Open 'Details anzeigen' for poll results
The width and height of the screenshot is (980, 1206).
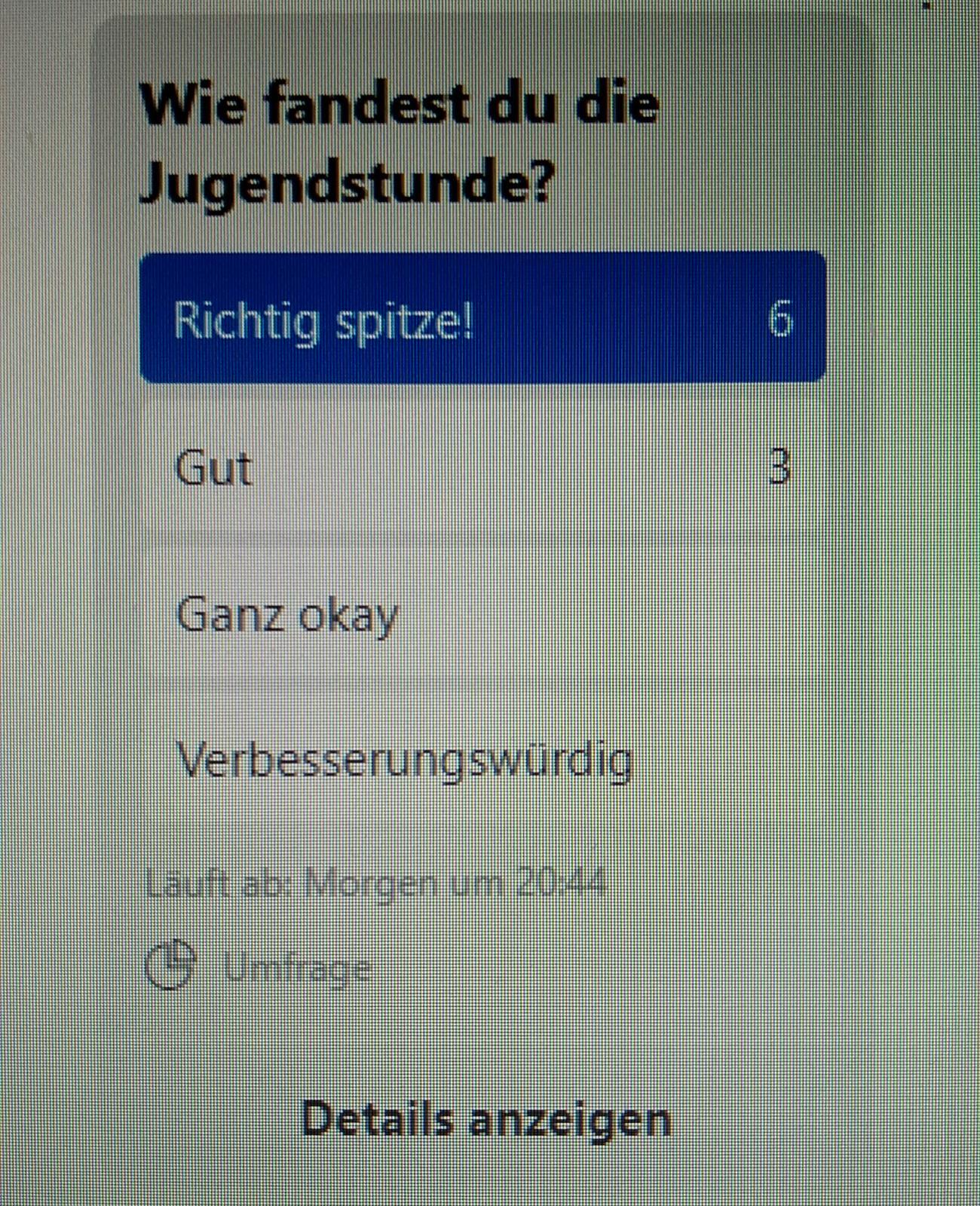[486, 1119]
